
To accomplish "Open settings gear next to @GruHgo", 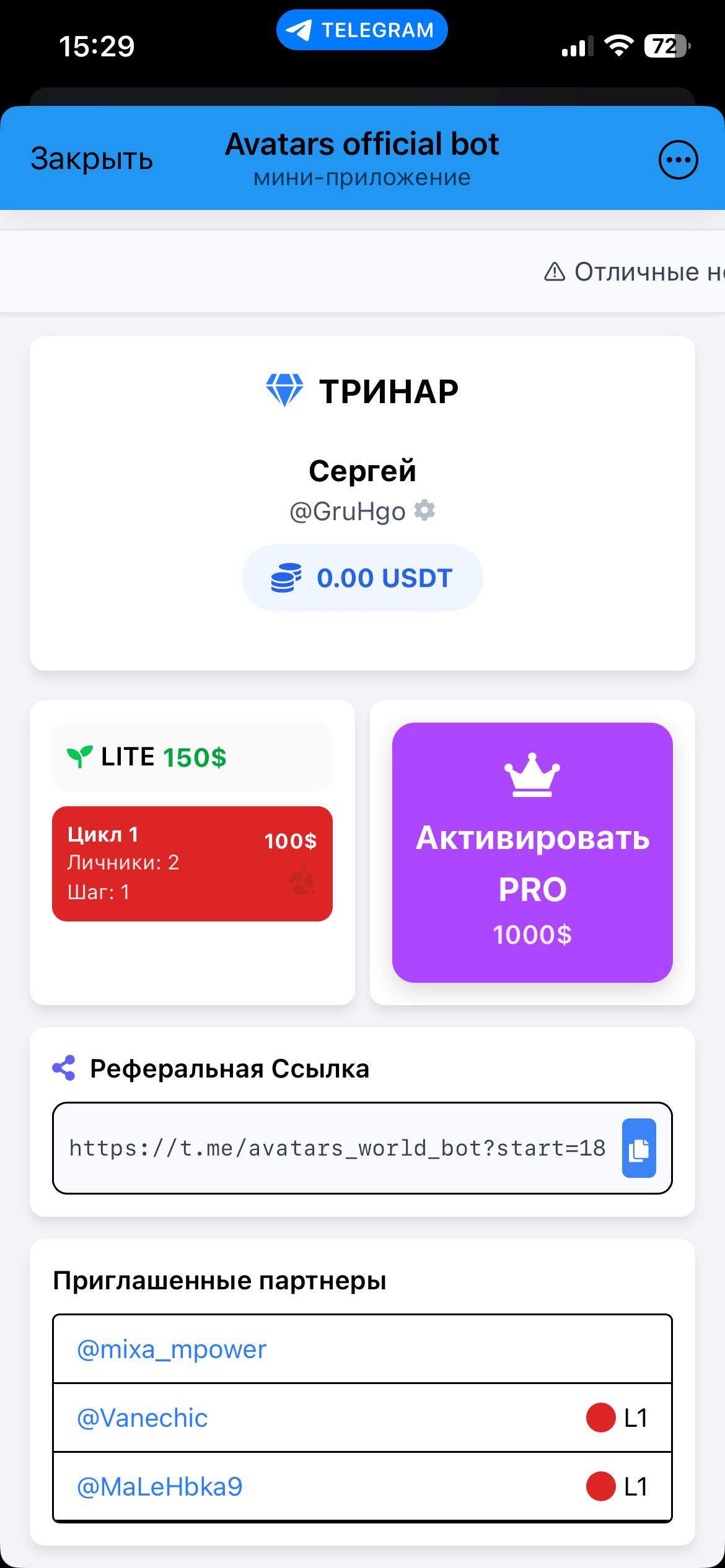I will (x=424, y=510).
